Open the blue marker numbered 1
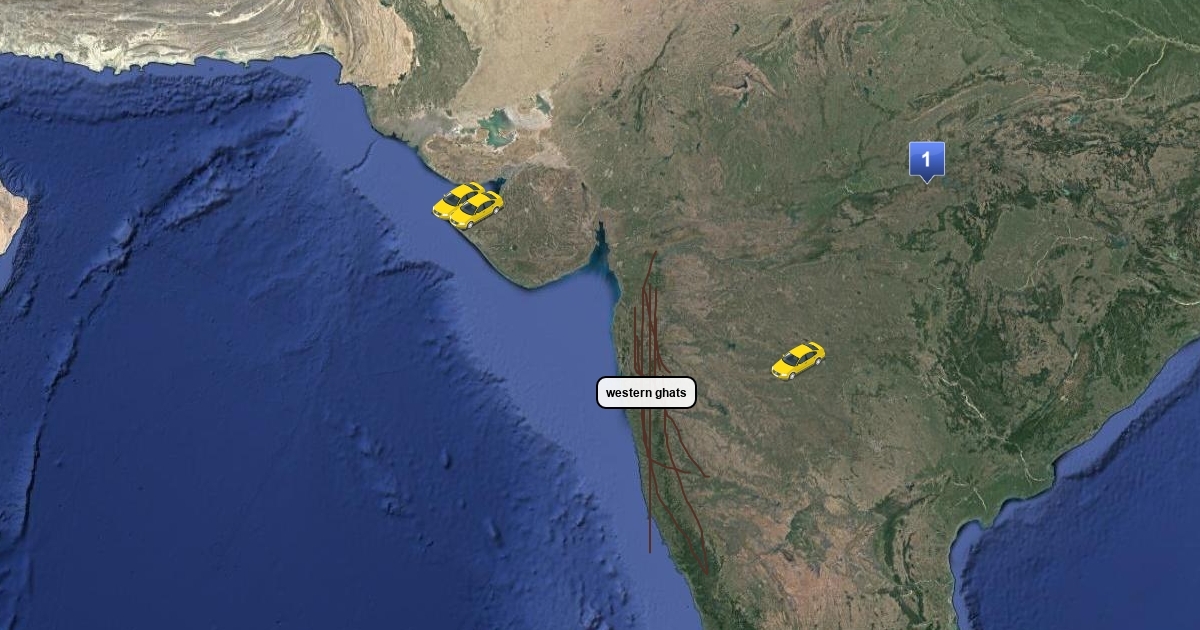1200x630 pixels. point(926,160)
